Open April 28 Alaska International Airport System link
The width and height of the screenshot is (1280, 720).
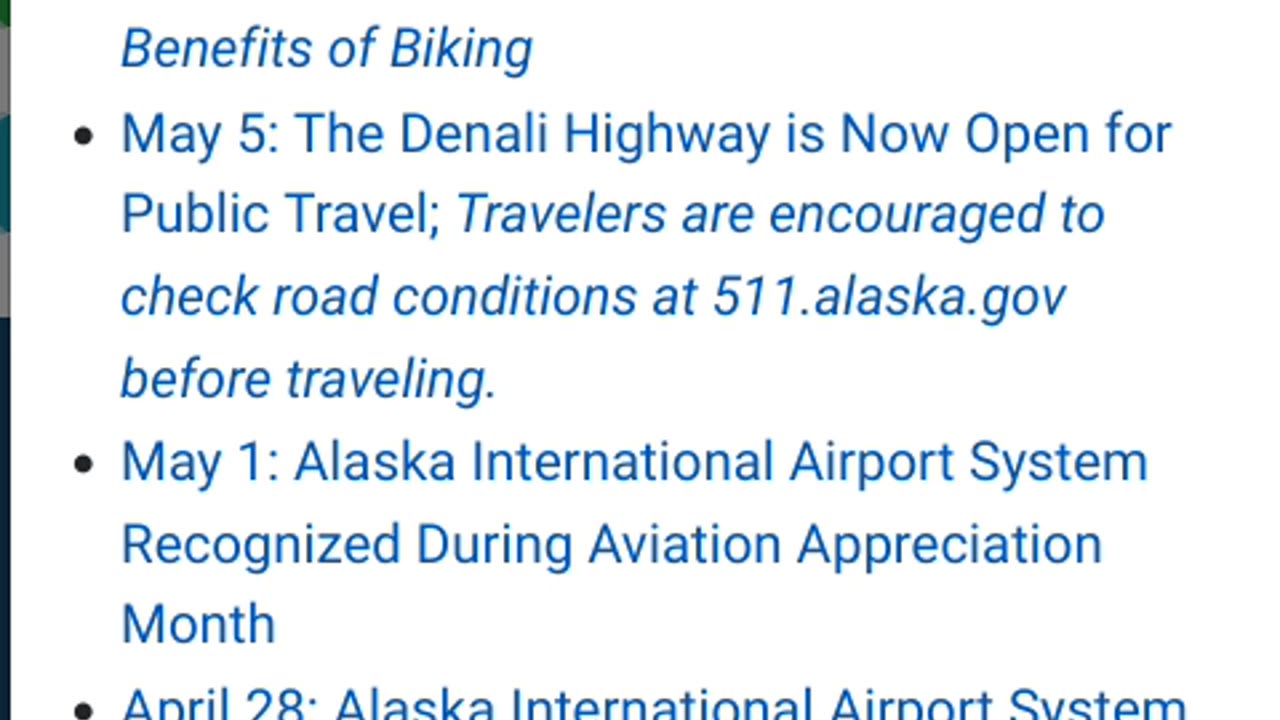[x=652, y=704]
